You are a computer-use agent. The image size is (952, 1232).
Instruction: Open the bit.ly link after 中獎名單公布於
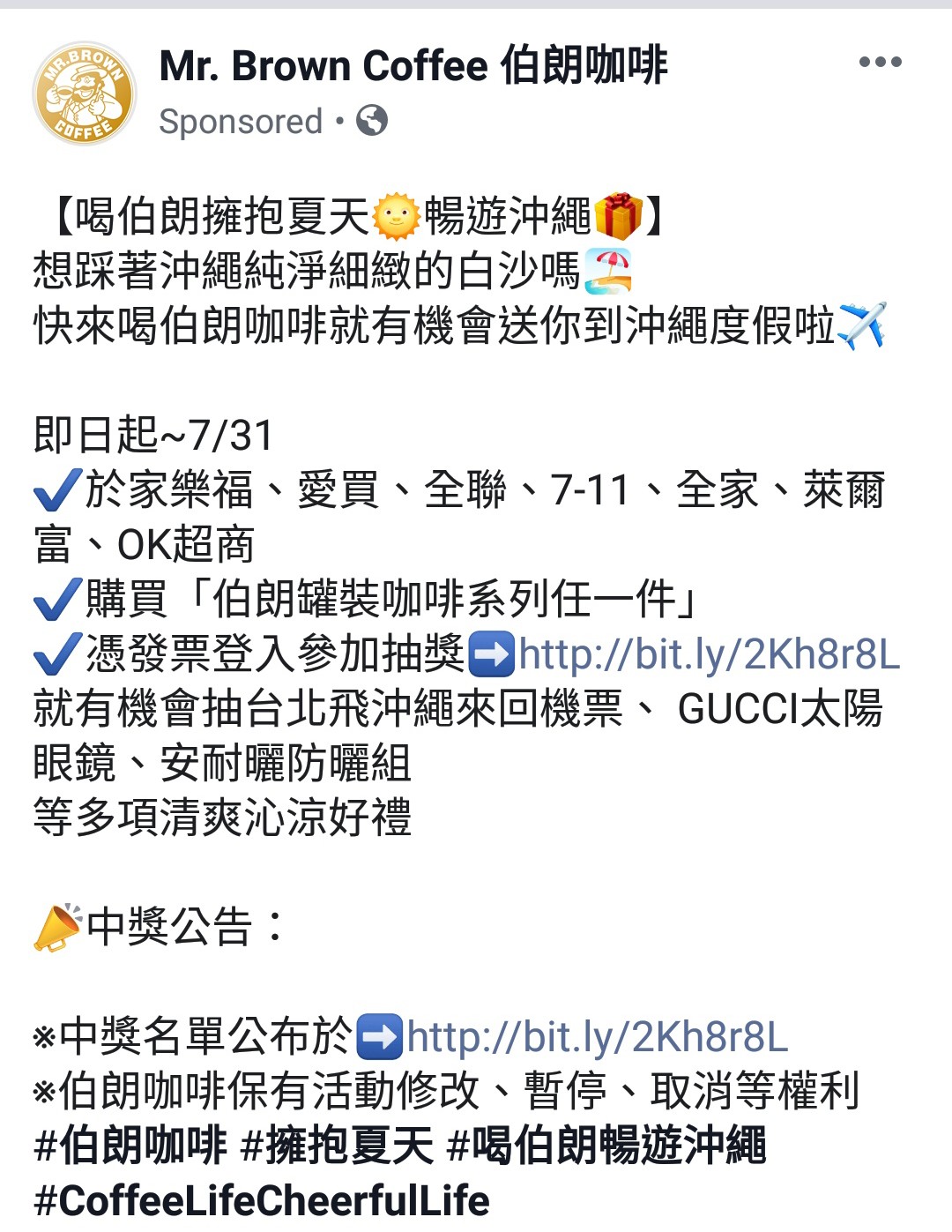(597, 1037)
